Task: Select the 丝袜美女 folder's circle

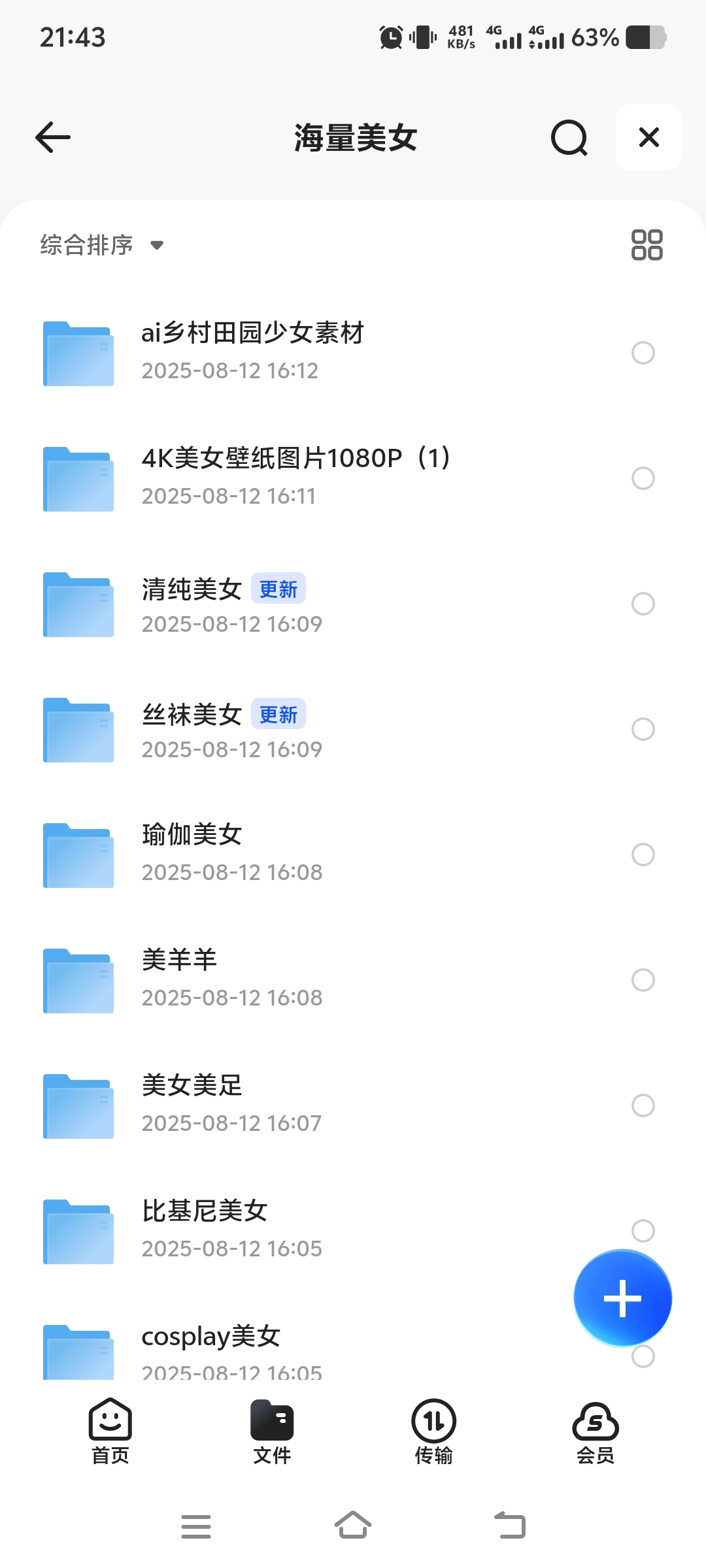Action: click(643, 729)
